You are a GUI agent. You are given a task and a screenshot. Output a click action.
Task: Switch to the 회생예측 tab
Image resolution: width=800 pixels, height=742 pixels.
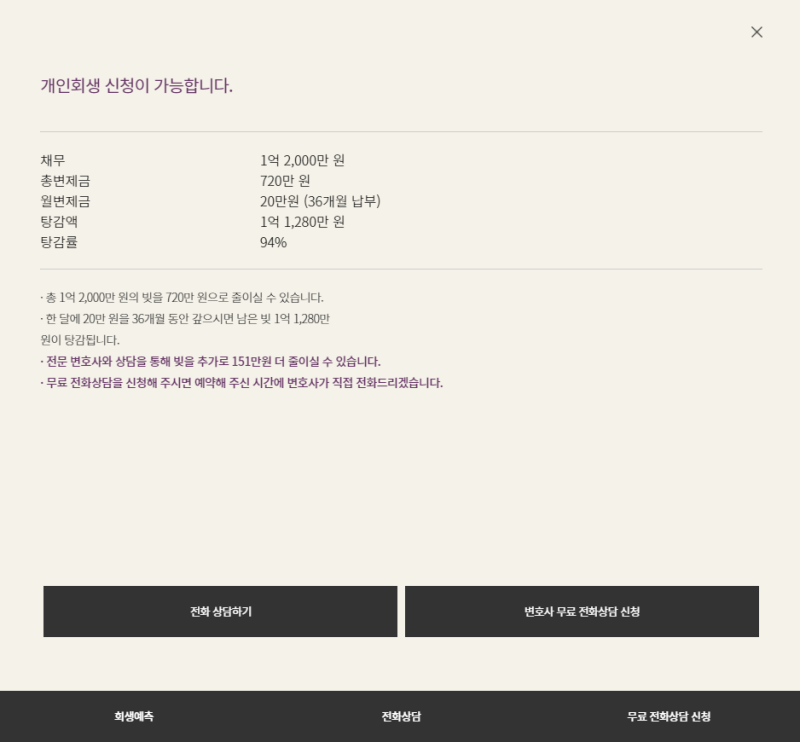point(133,716)
